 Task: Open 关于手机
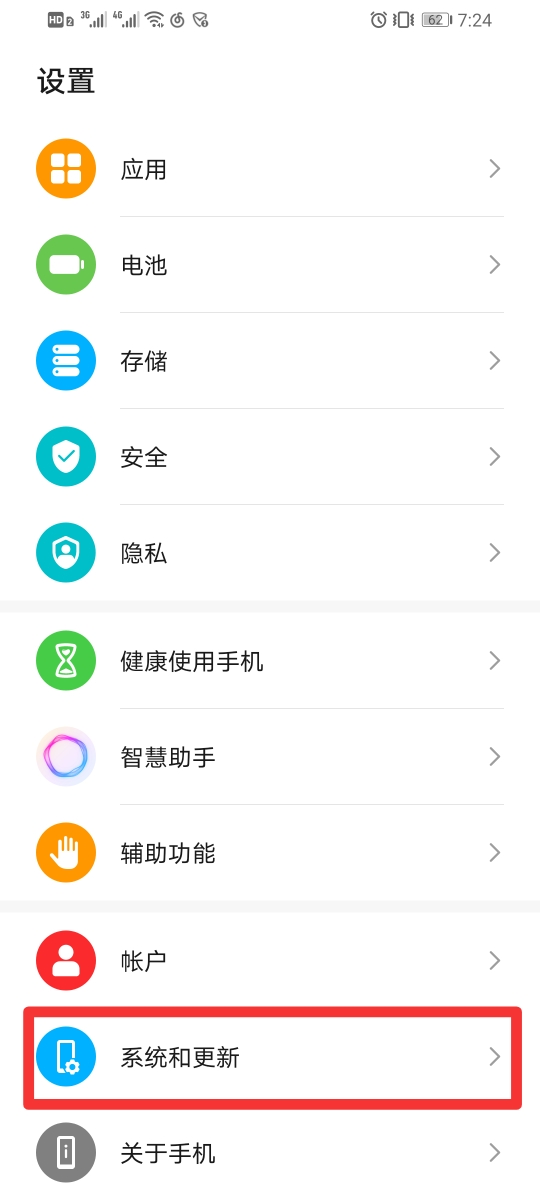click(270, 1153)
